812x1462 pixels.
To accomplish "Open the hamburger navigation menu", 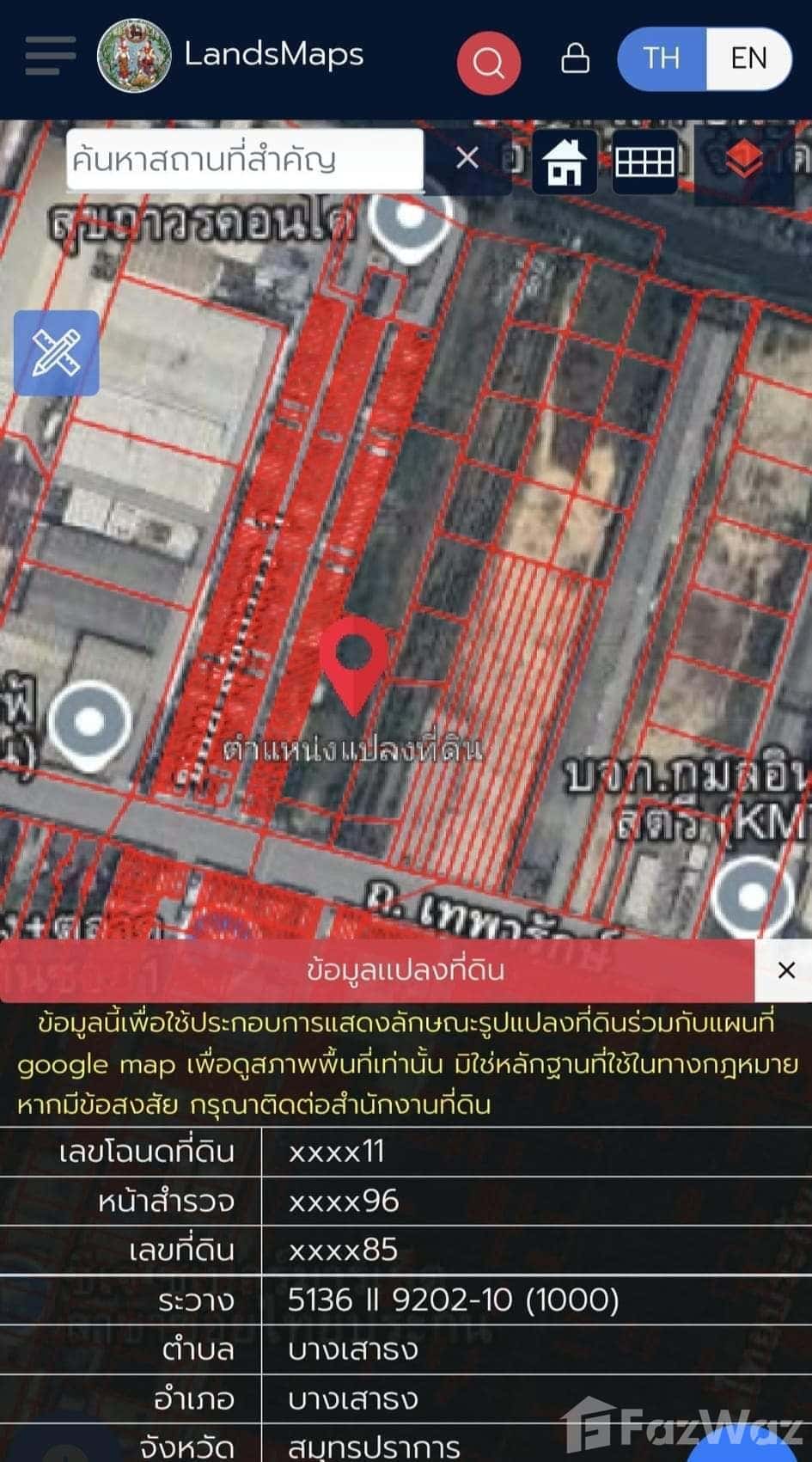I will coord(49,56).
